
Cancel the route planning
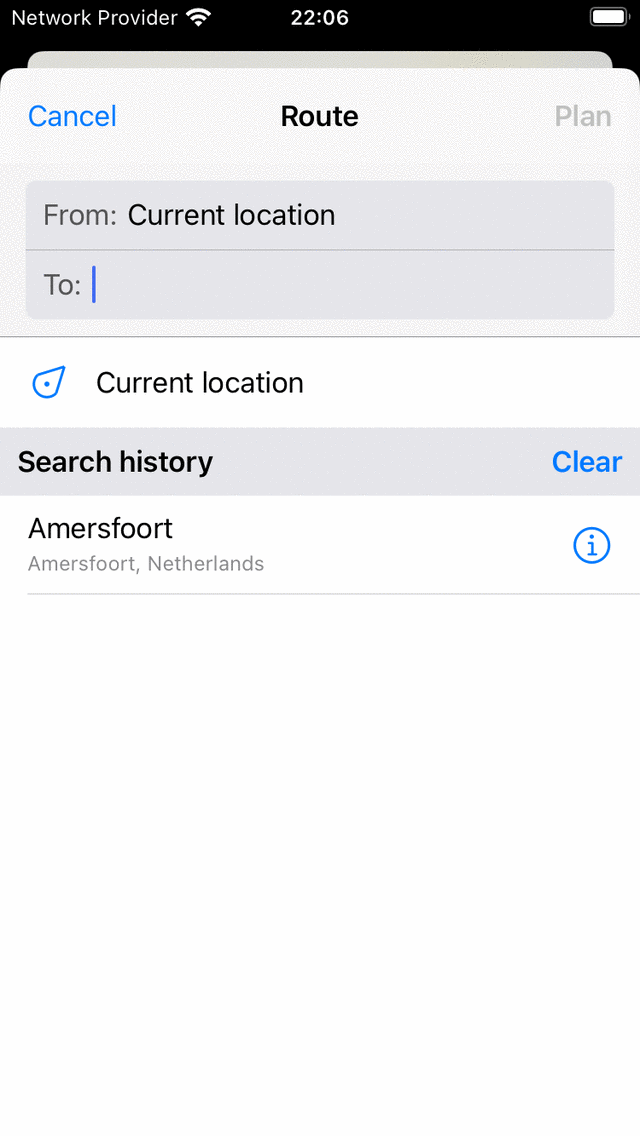tap(72, 116)
